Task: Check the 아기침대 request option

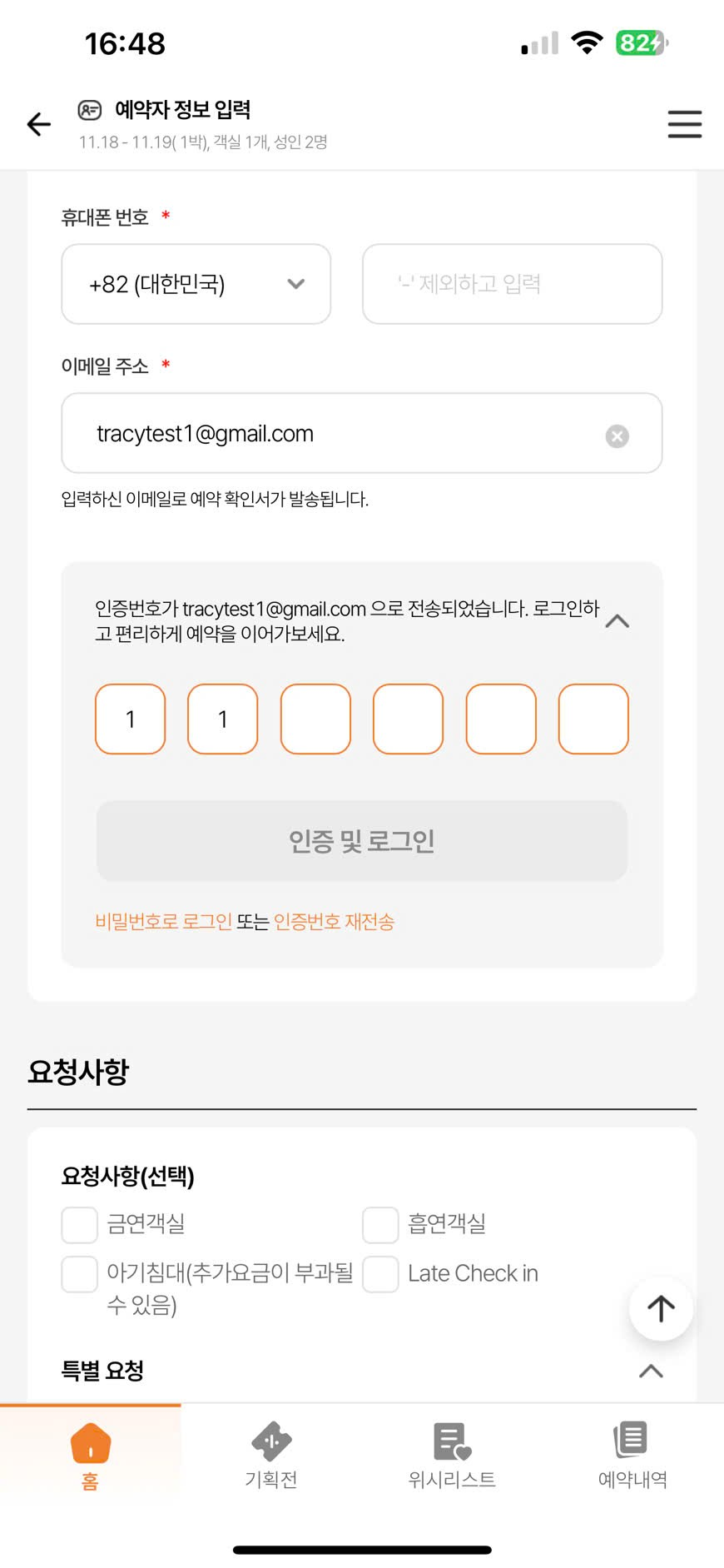Action: point(80,1274)
